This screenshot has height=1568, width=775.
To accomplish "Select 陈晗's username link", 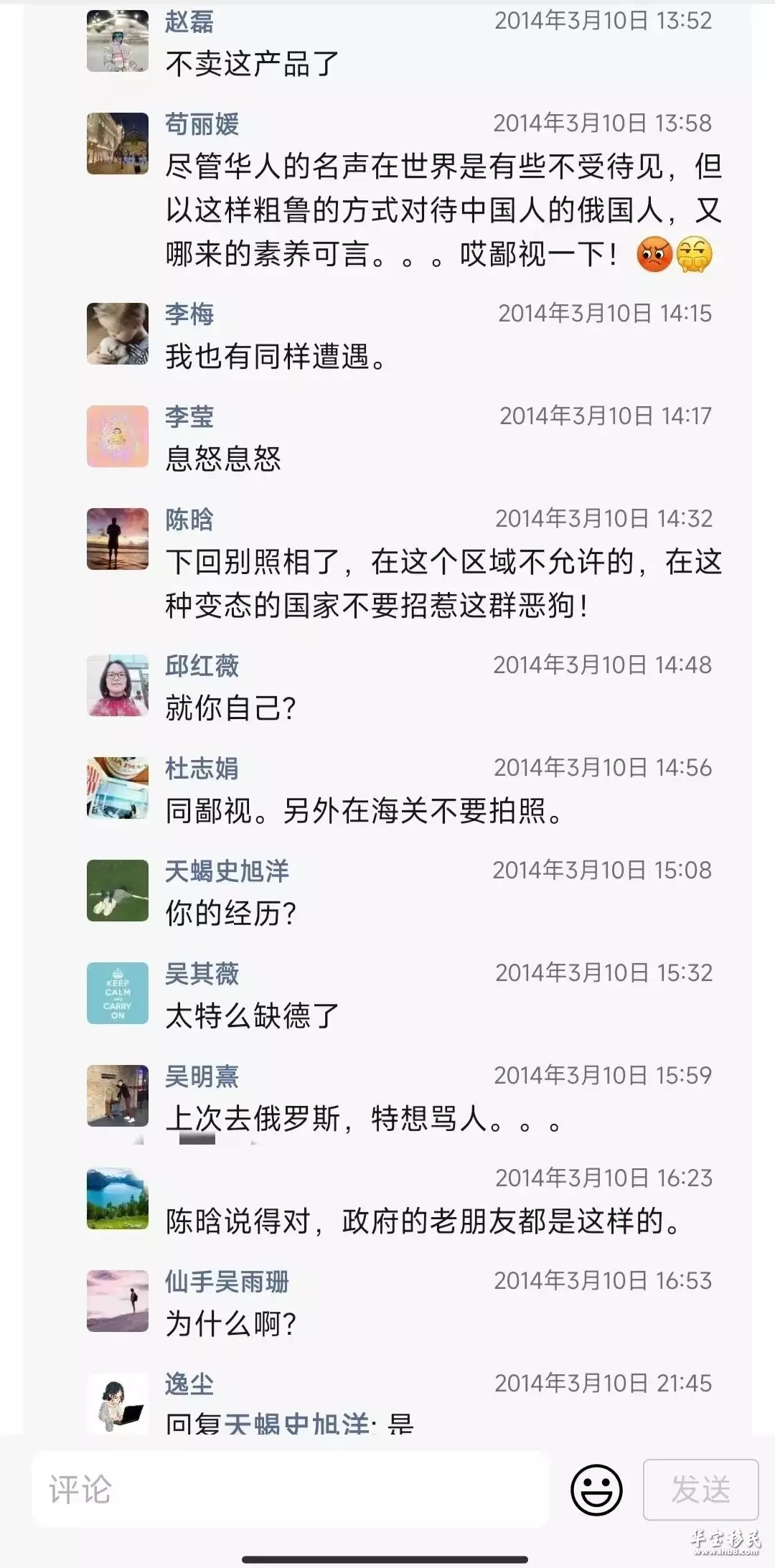I will [x=189, y=520].
